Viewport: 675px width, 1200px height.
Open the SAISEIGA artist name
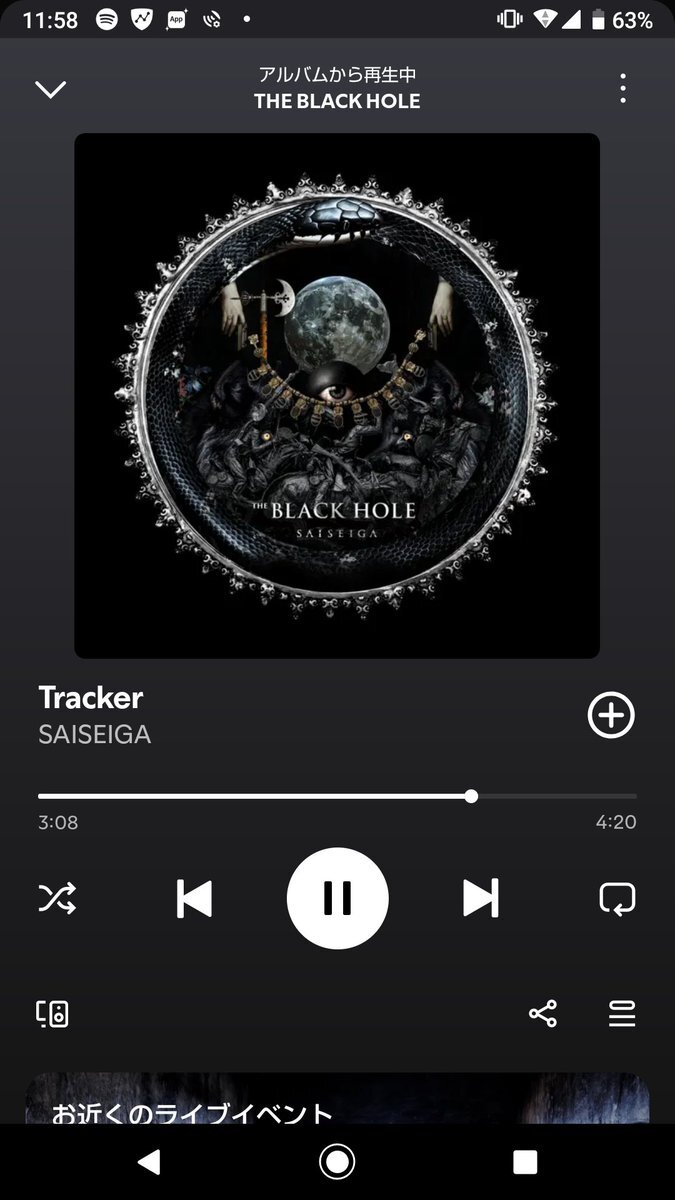click(95, 734)
